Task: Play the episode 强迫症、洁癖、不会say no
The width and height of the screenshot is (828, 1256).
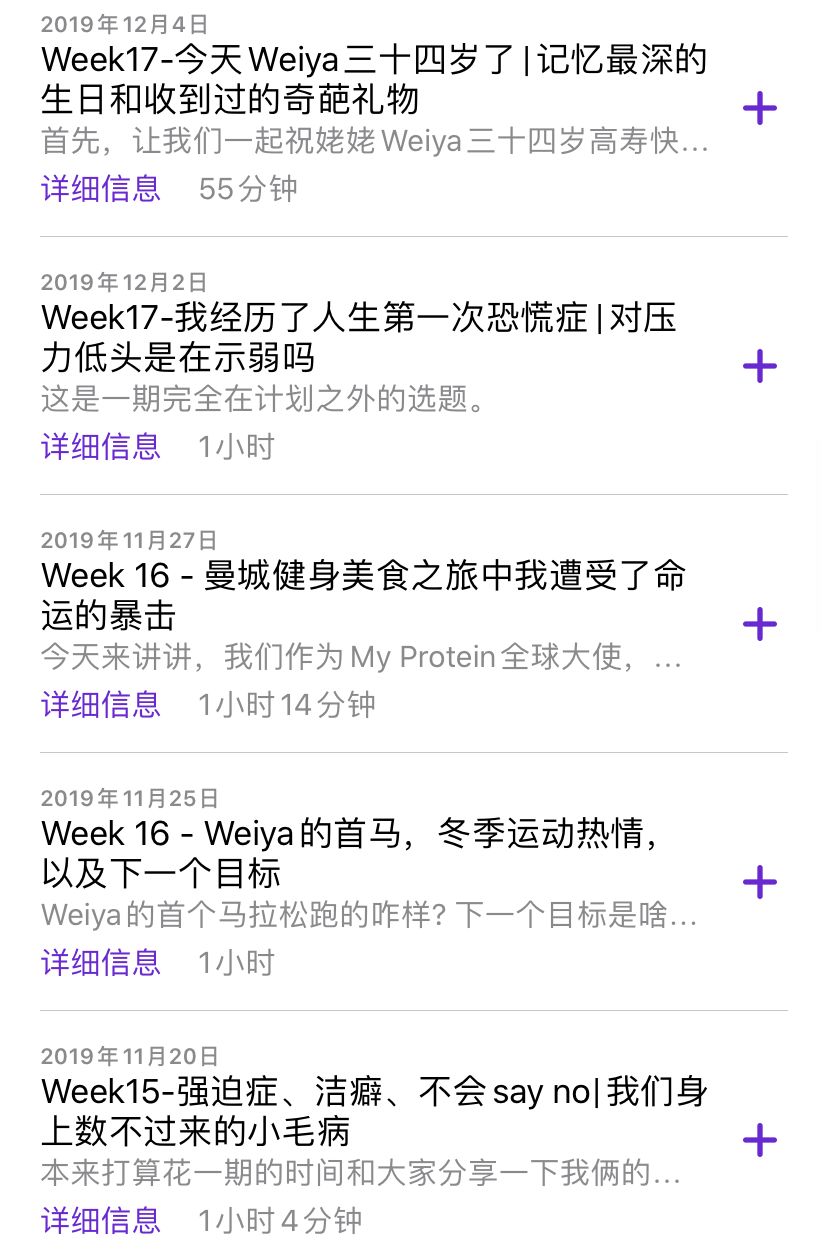Action: point(372,1111)
